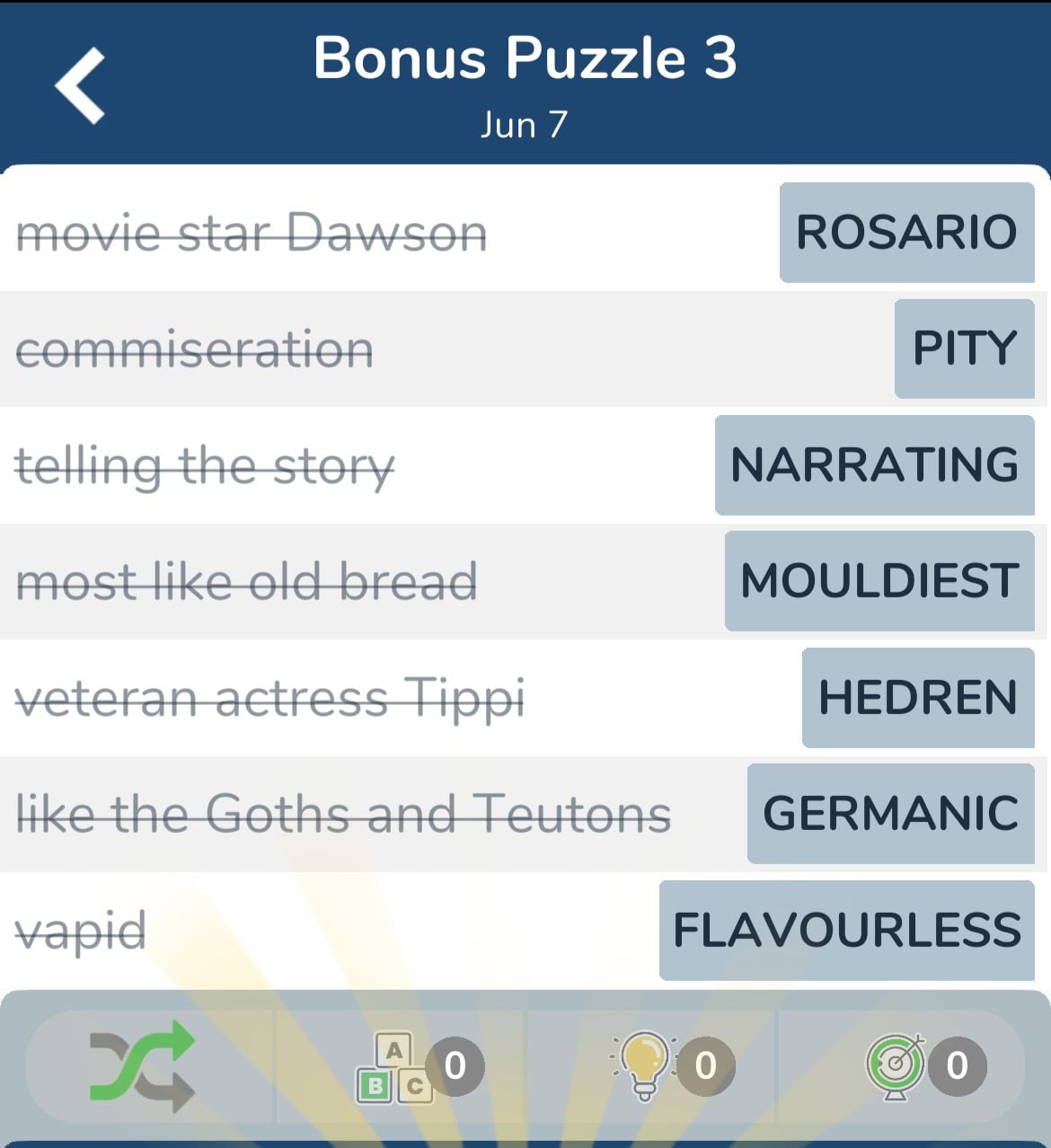Click the counter badge beside the ABC blocks
The width and height of the screenshot is (1051, 1148).
[x=456, y=1065]
